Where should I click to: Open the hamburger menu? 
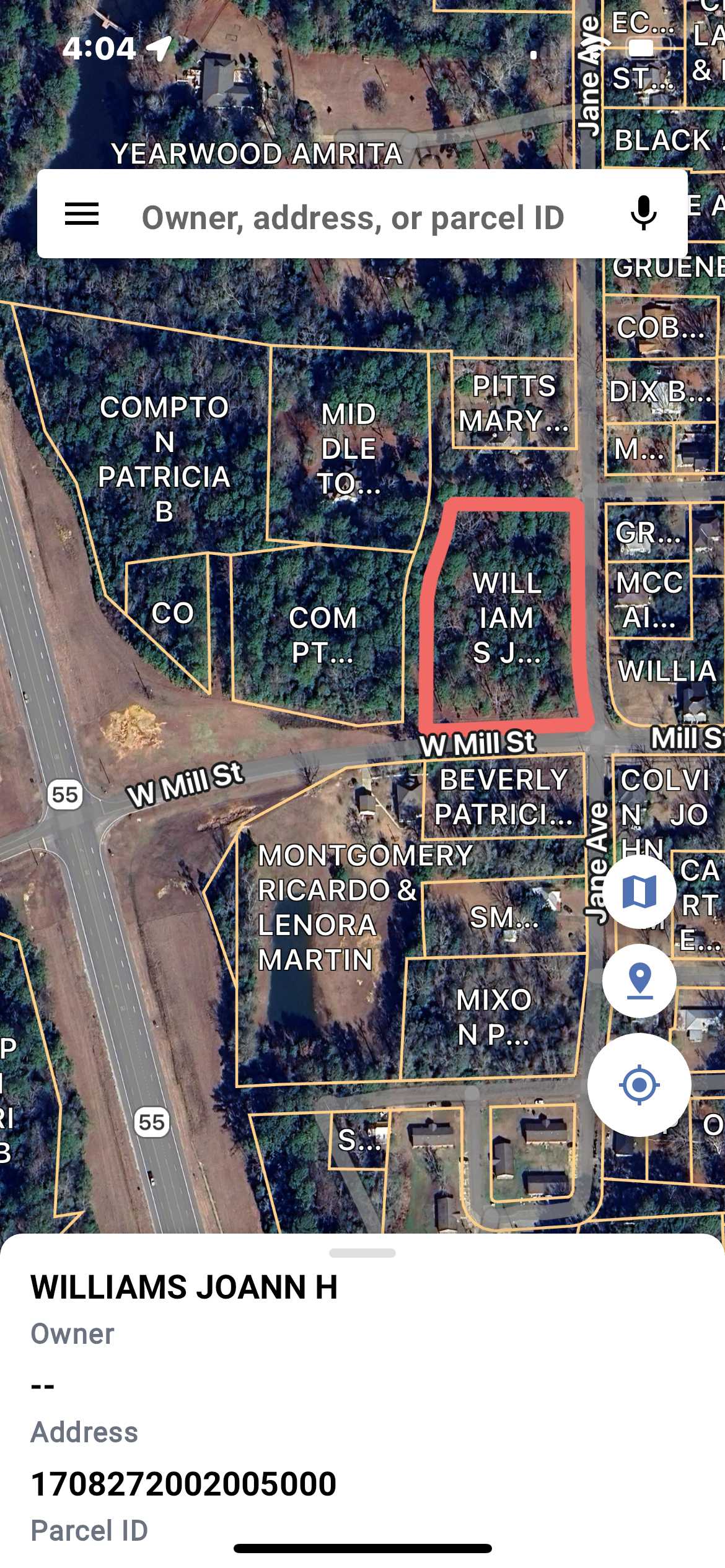point(82,214)
